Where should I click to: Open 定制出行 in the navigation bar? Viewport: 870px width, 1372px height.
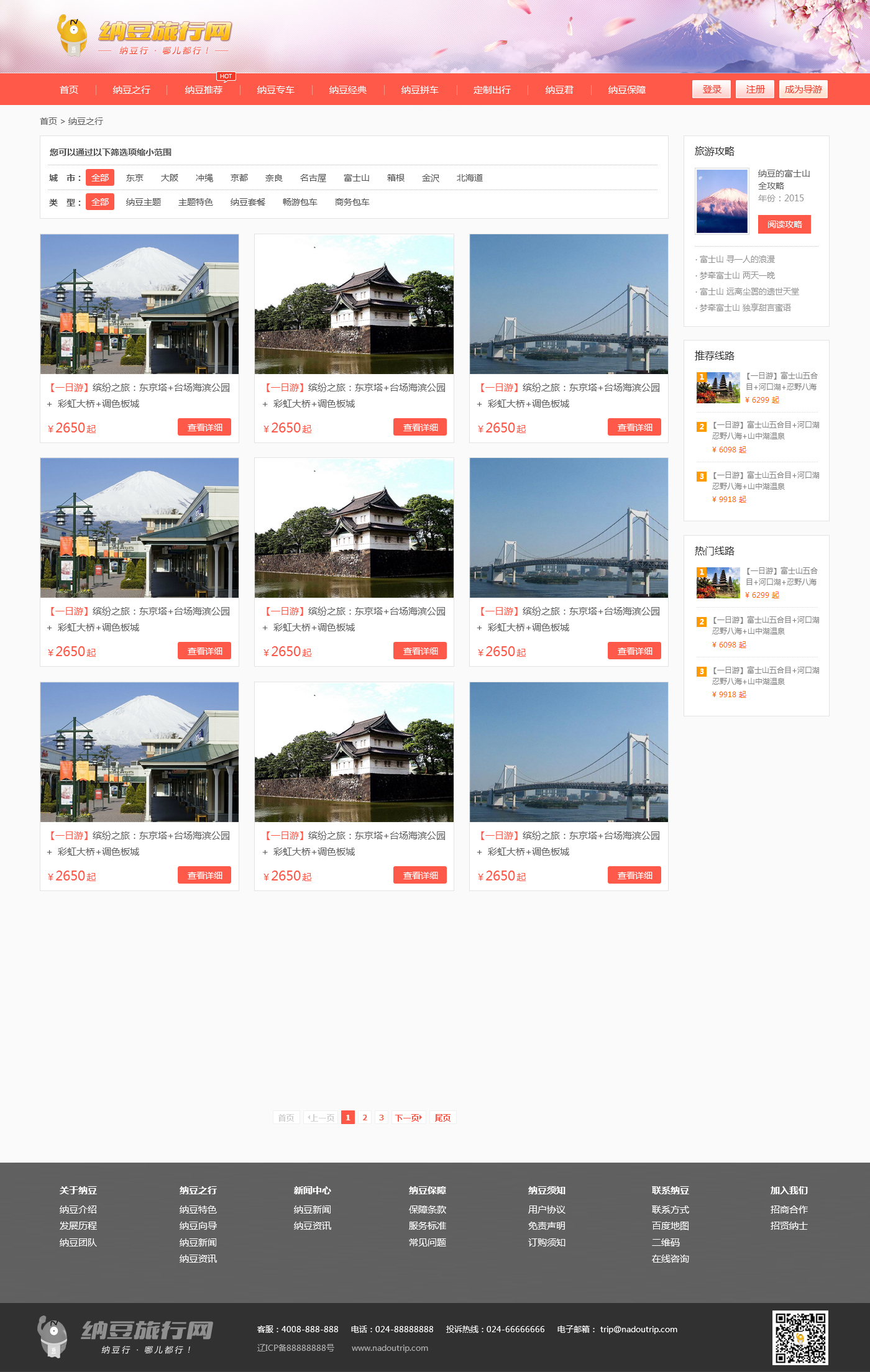[x=492, y=90]
